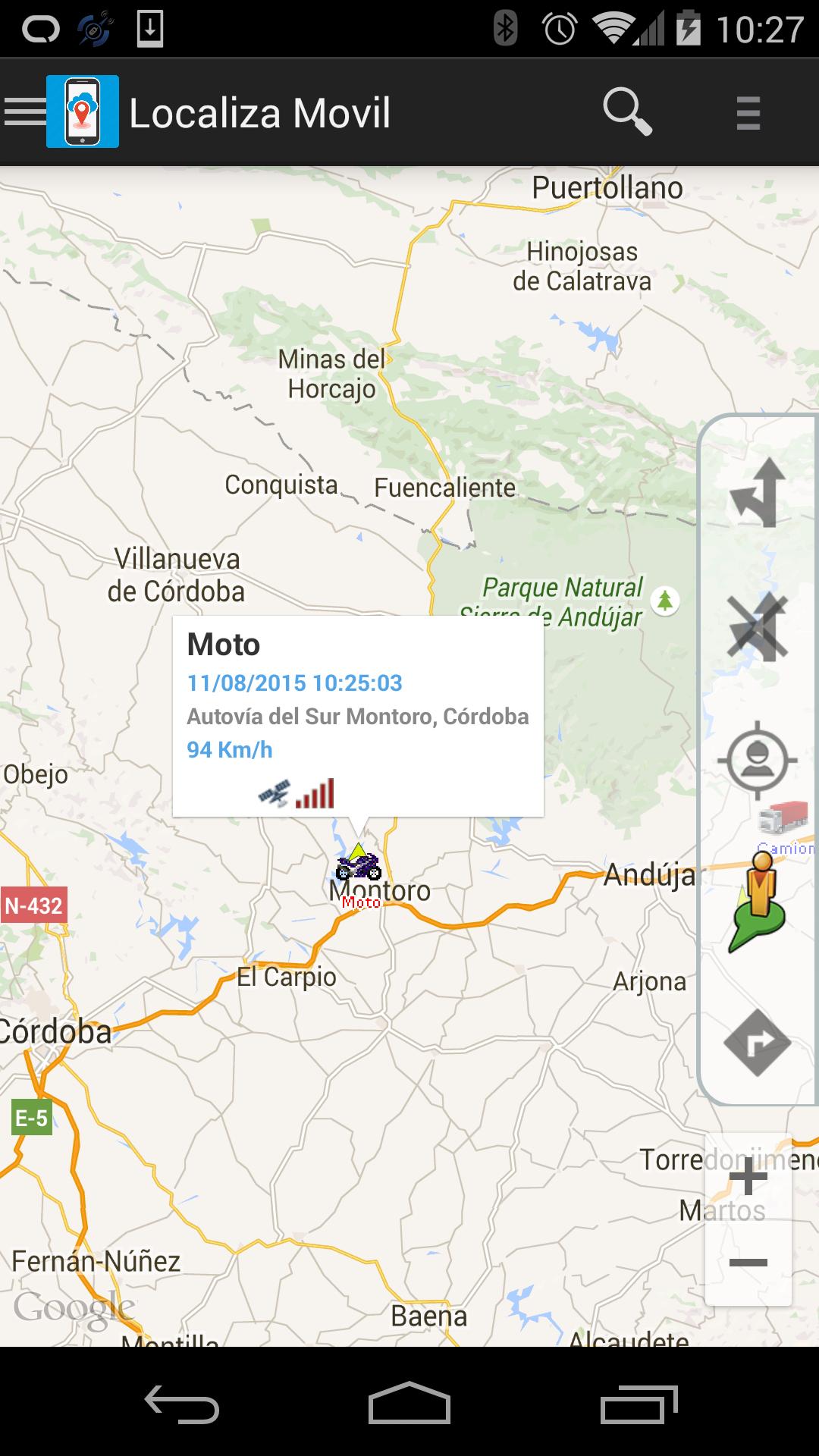
Task: Expand the navigation drawer with hamburger icon
Action: (25, 111)
